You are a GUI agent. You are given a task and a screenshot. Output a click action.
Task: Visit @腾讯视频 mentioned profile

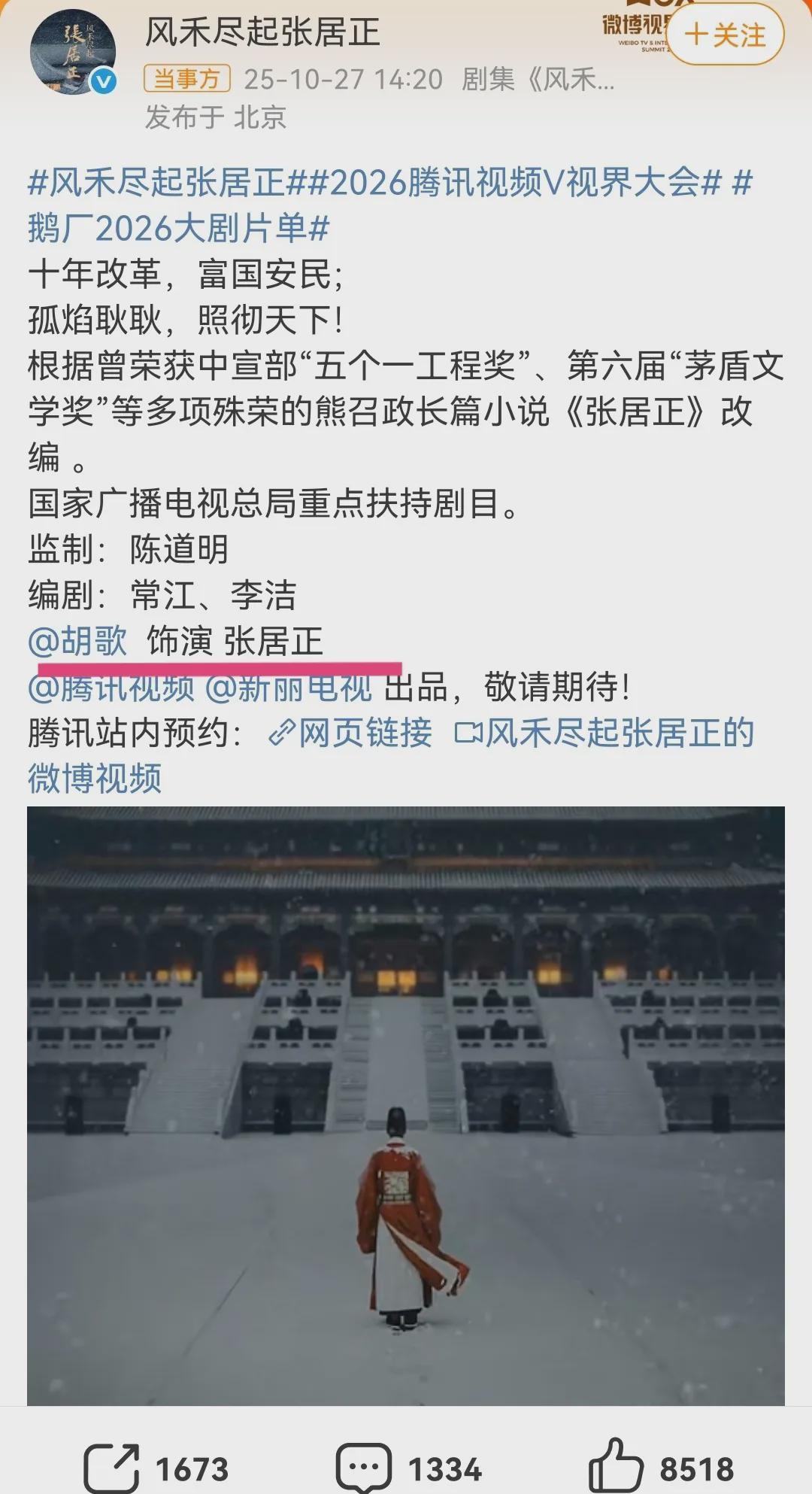111,688
